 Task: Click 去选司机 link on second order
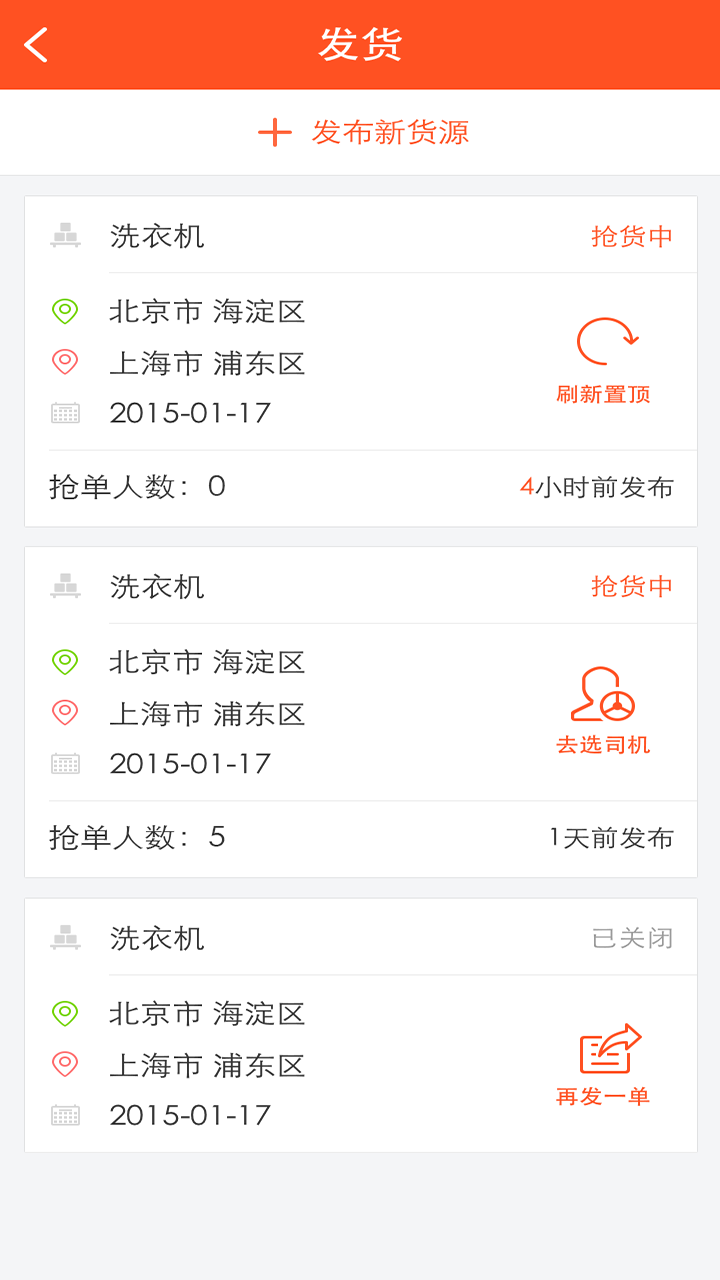601,744
